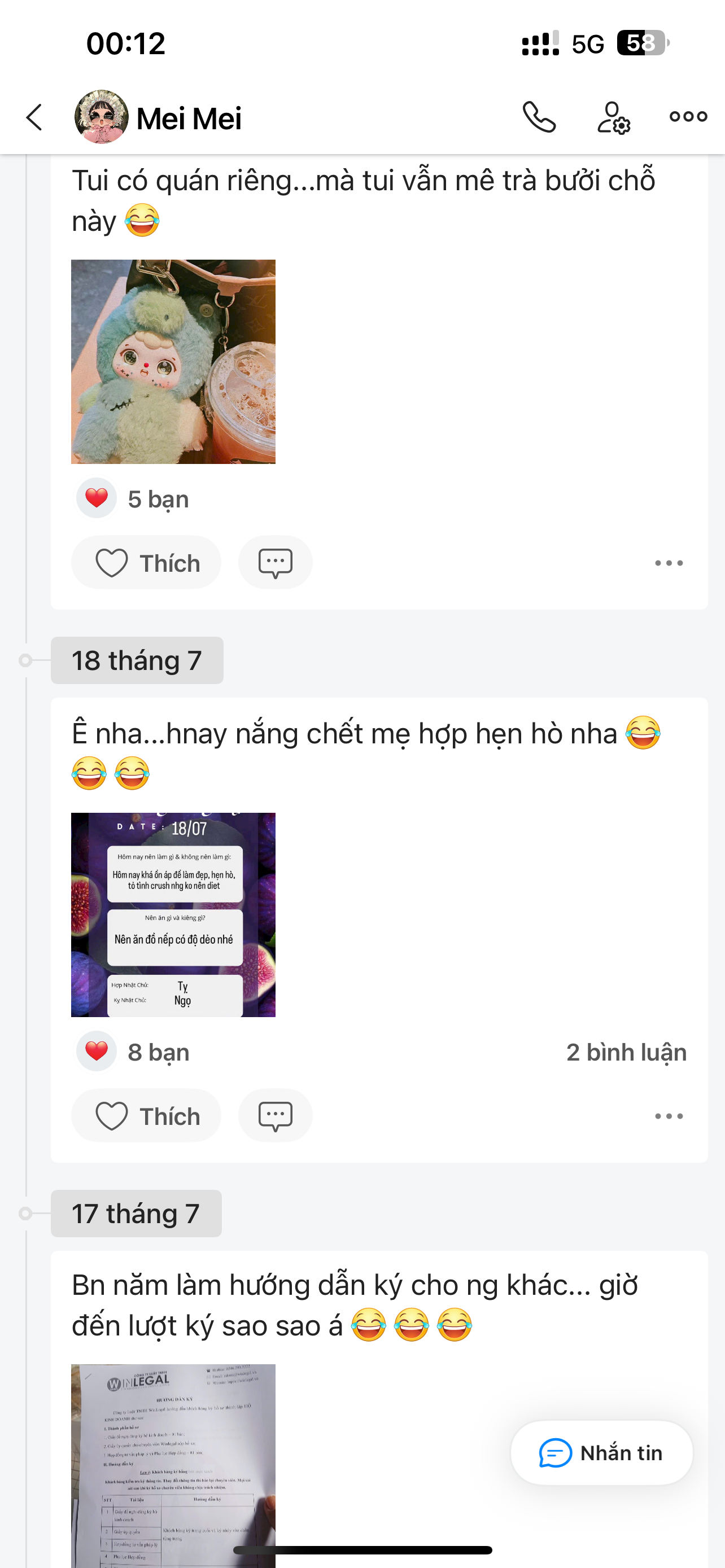This screenshot has width=725, height=1568.
Task: View the plush doll and tea photo
Action: [x=173, y=362]
